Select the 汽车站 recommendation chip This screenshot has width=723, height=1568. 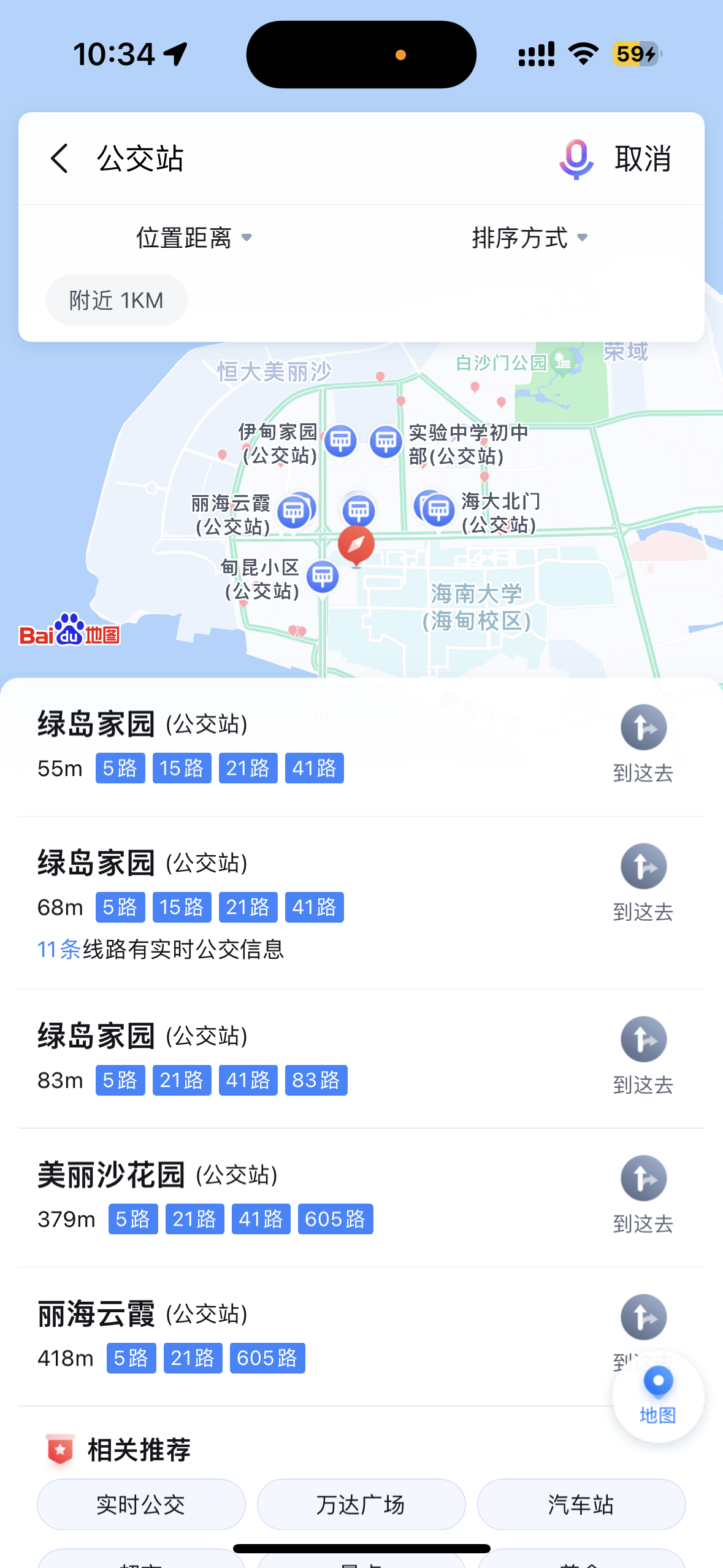point(581,1504)
